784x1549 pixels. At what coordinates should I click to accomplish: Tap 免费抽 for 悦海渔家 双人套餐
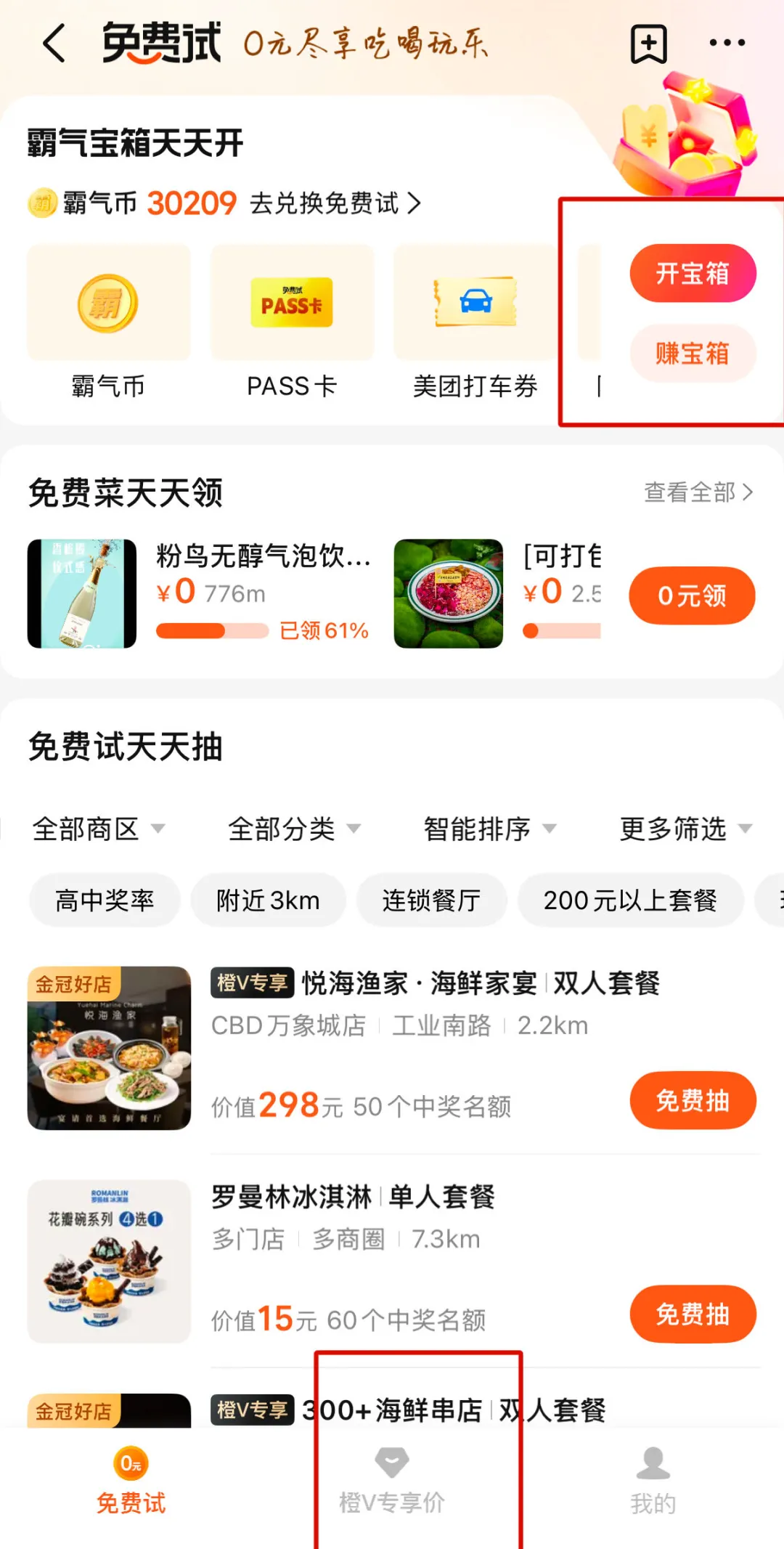pyautogui.click(x=693, y=1100)
